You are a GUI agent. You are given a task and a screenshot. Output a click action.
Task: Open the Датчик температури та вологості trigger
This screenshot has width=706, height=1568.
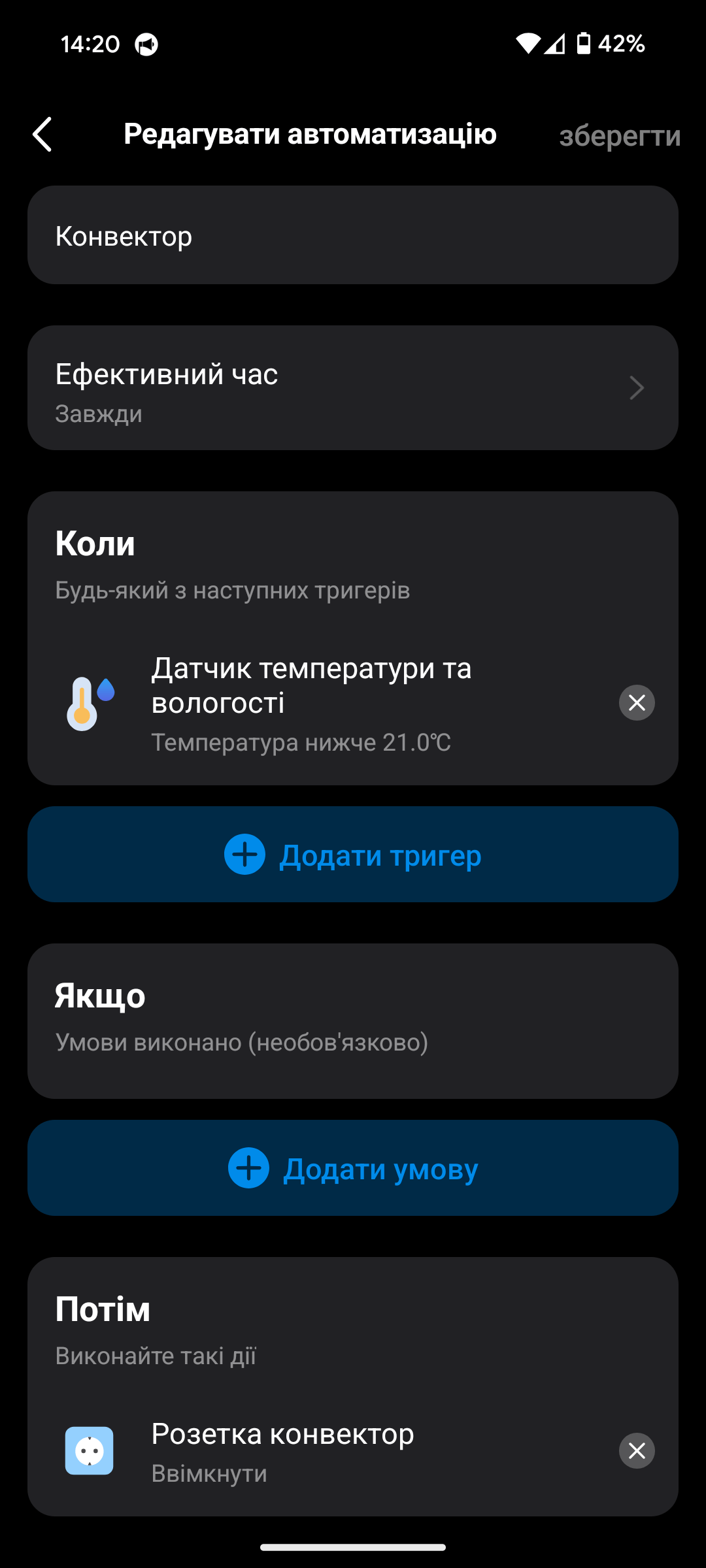point(327,703)
